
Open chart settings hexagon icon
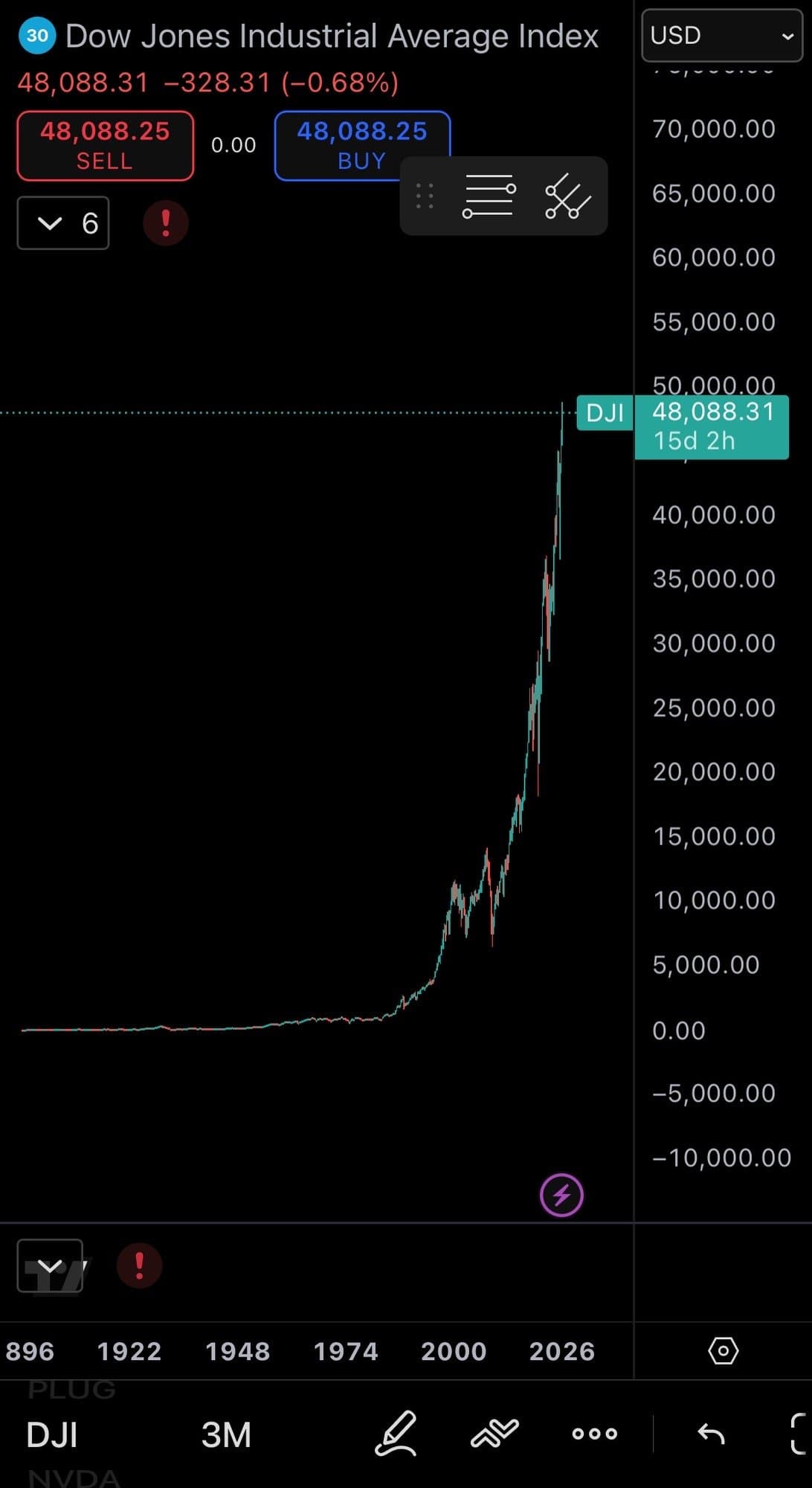tap(723, 1350)
